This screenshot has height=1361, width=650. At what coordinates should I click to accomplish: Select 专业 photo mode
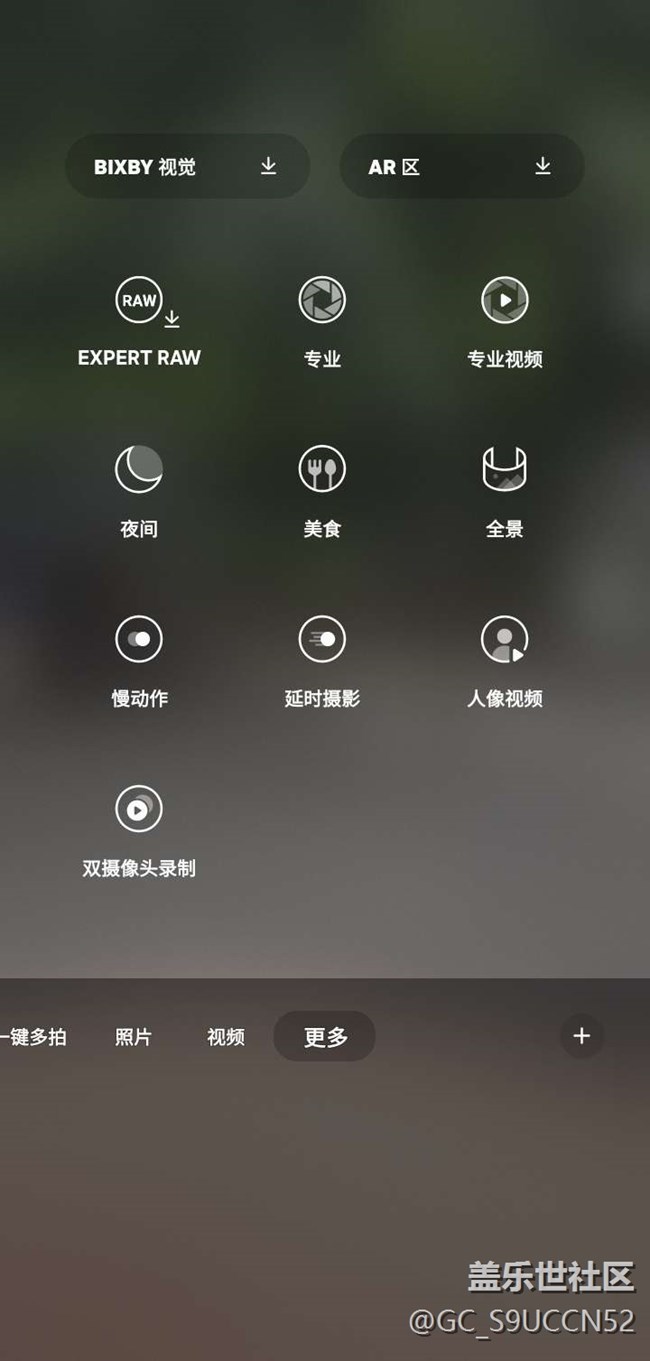(322, 321)
